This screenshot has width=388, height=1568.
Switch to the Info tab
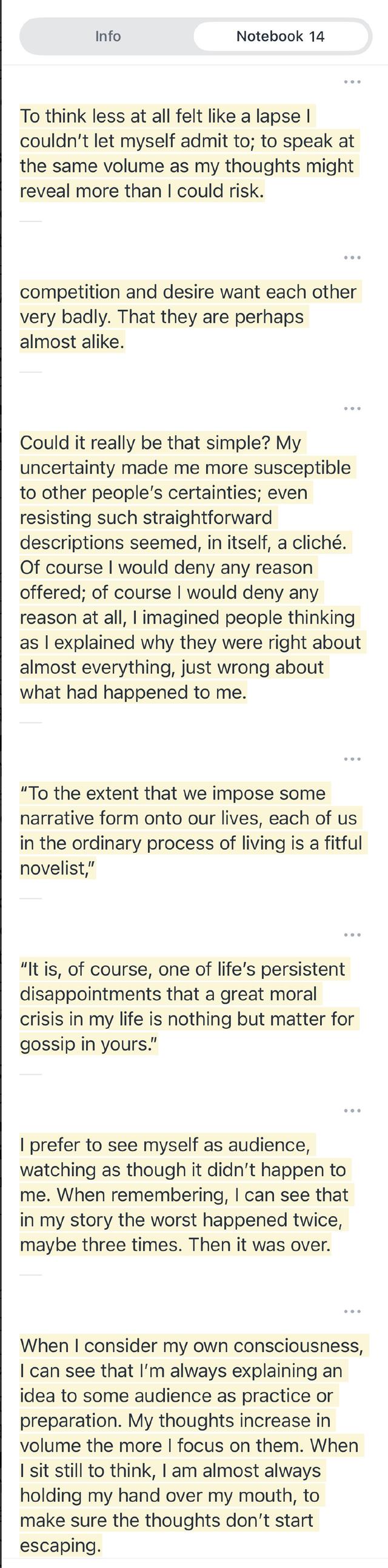pos(108,36)
